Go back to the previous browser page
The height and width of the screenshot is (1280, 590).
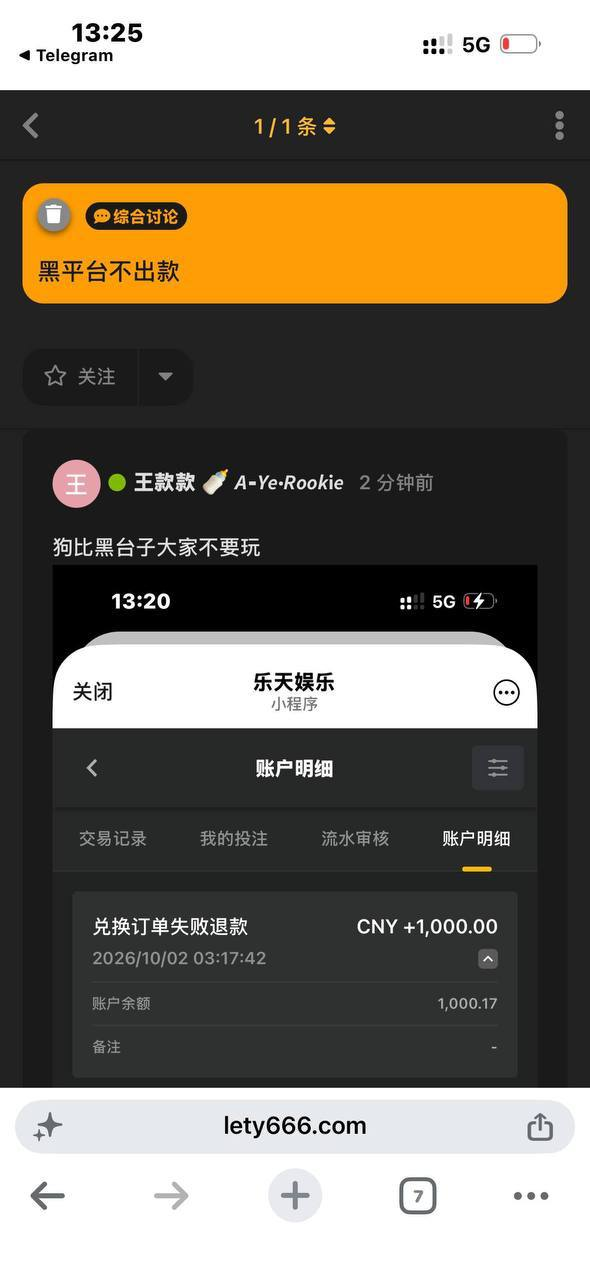[47, 1196]
